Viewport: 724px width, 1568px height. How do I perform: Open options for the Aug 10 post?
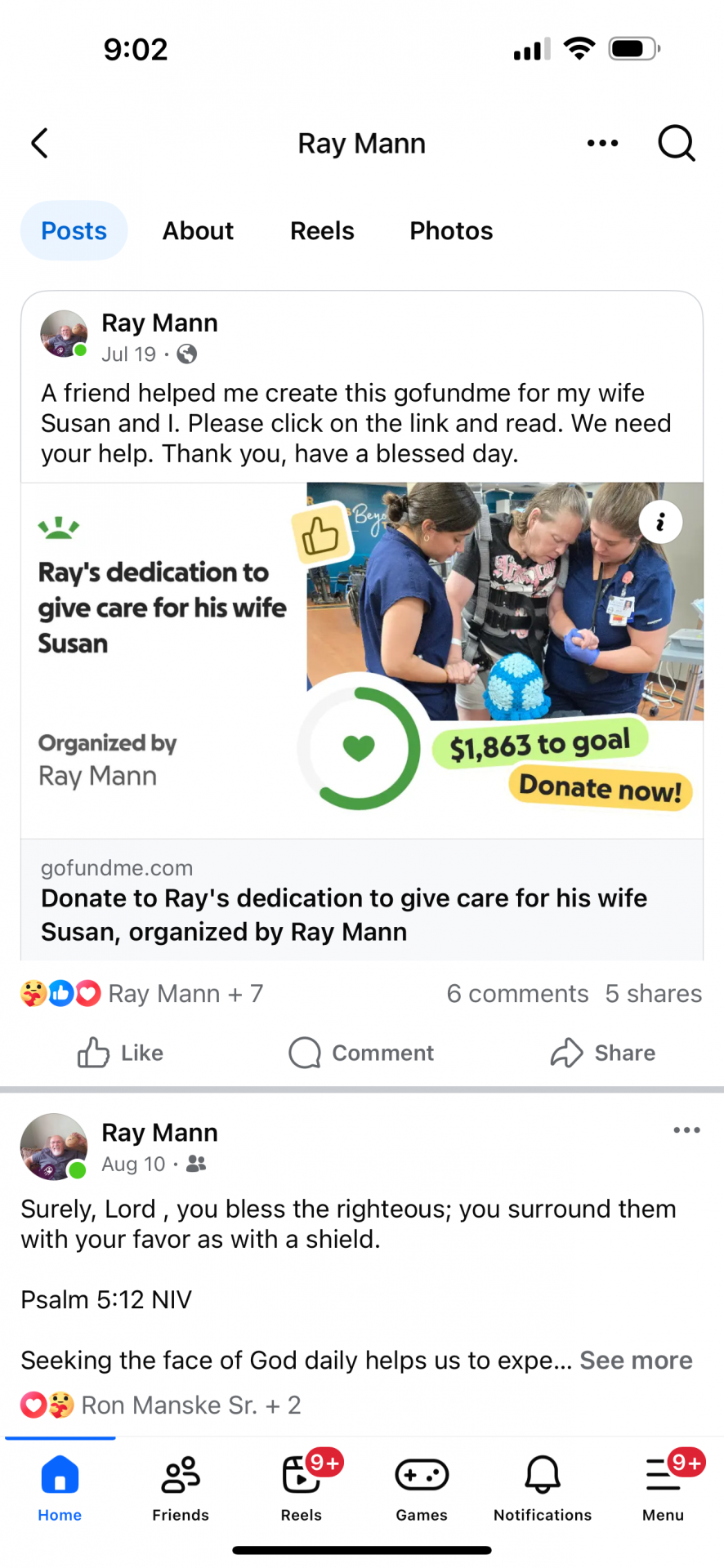tap(686, 1130)
